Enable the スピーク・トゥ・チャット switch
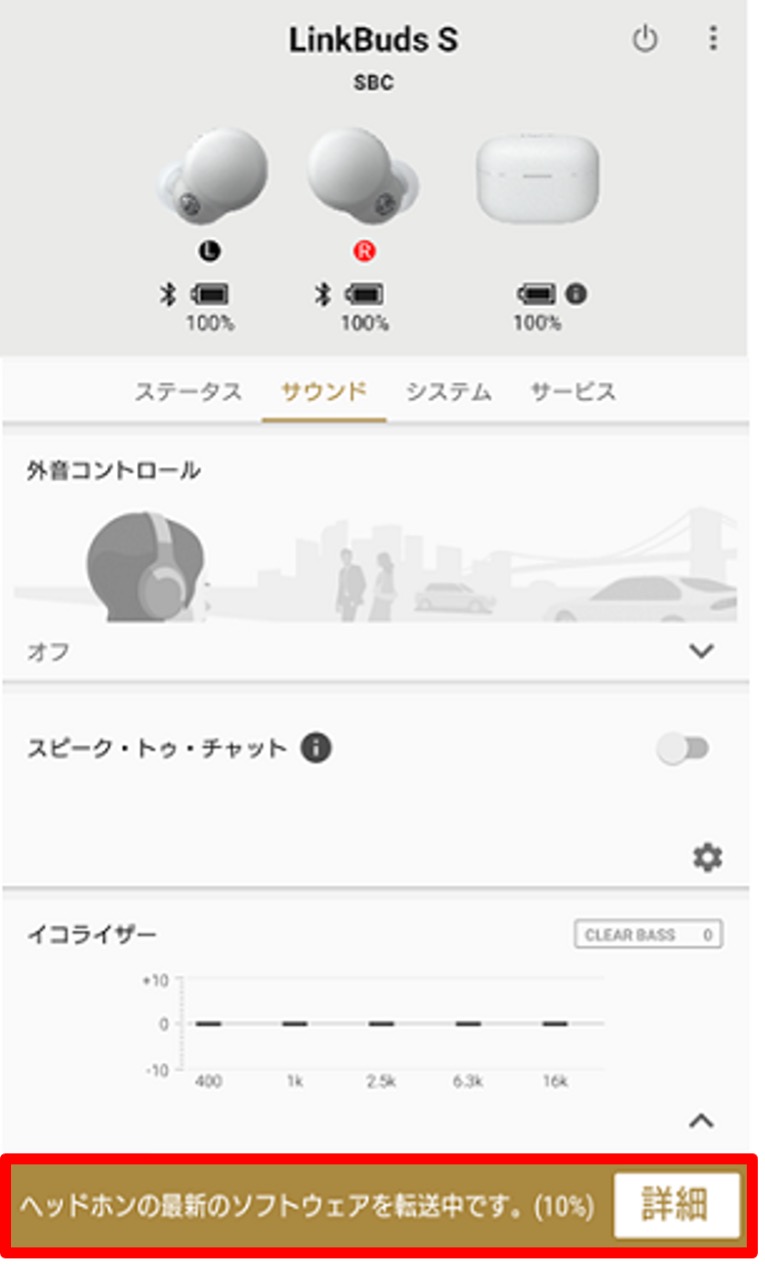 click(x=683, y=748)
